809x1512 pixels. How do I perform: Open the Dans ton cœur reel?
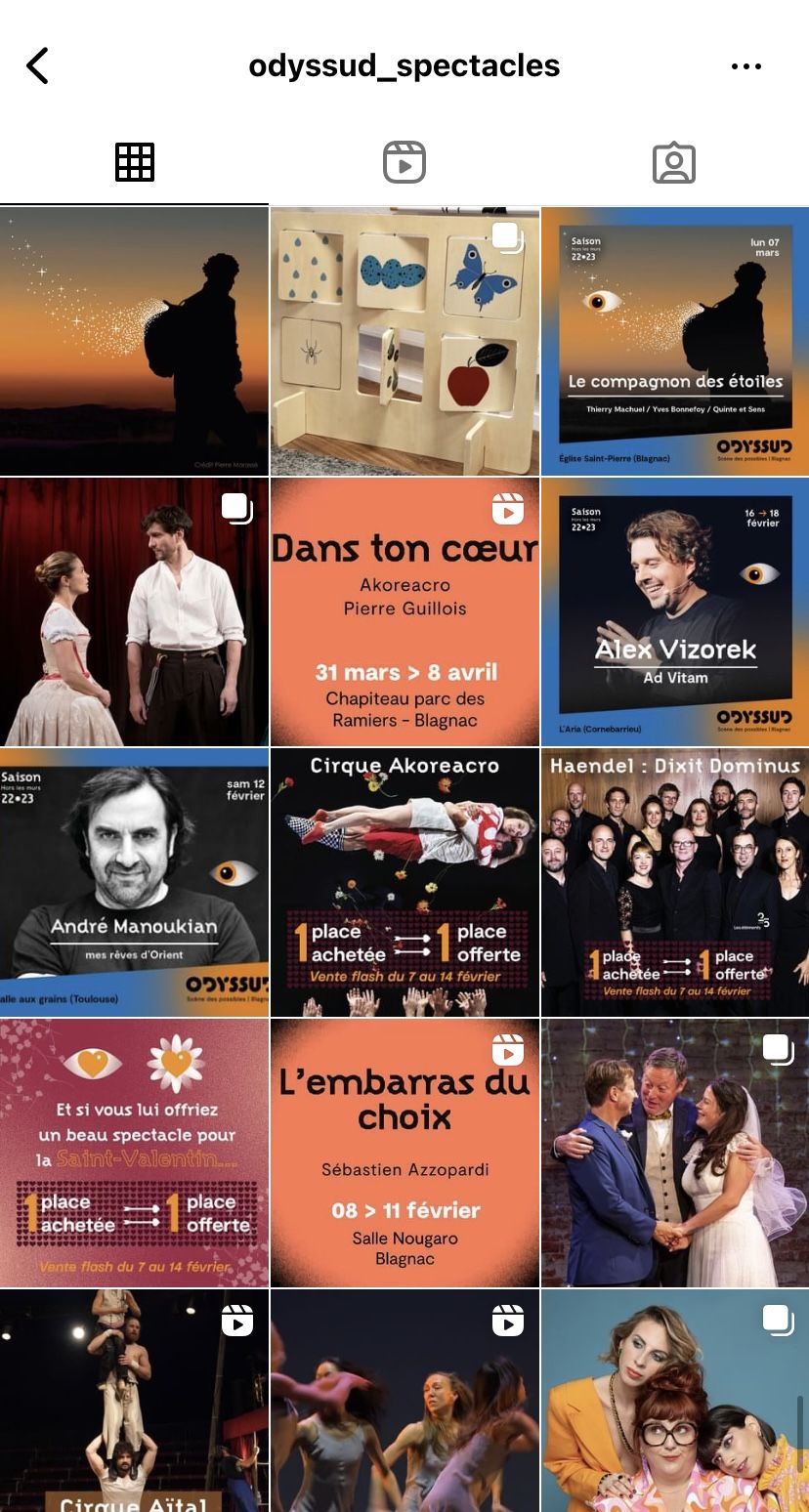pyautogui.click(x=404, y=611)
